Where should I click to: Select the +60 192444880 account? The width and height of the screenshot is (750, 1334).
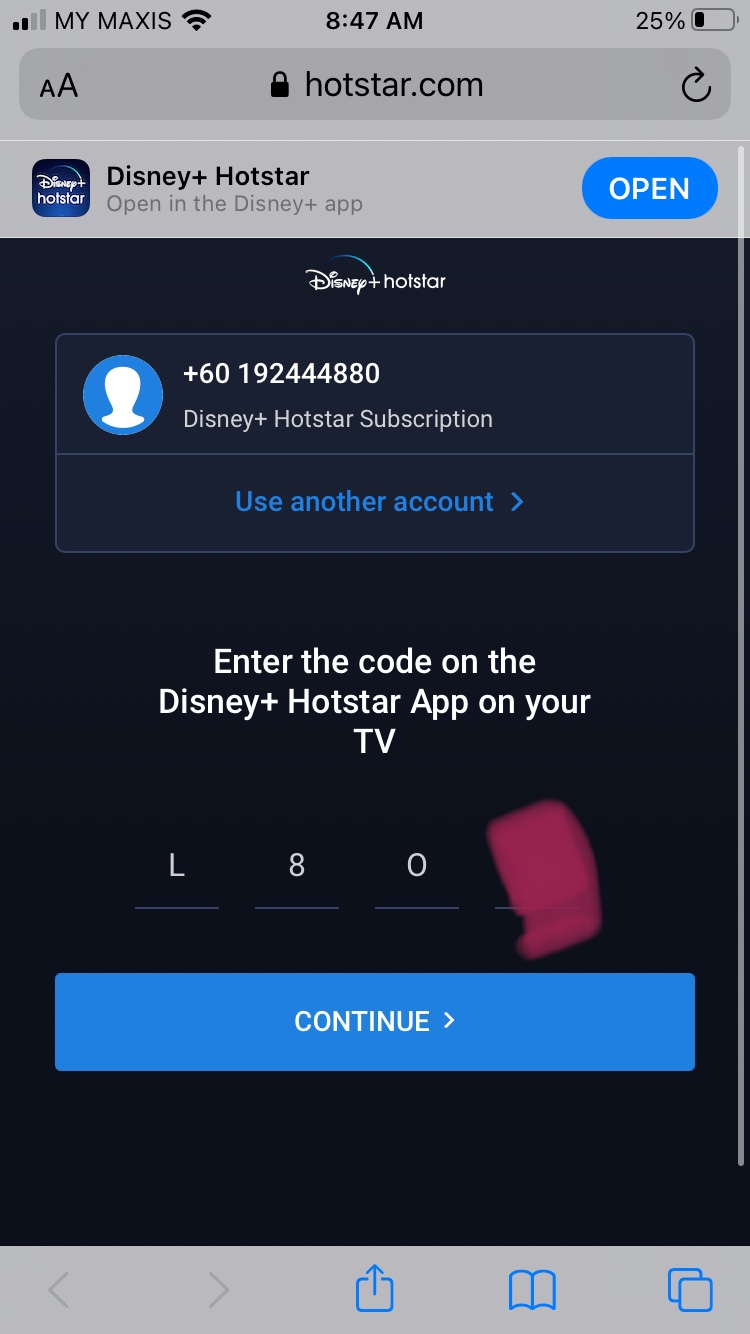[x=374, y=395]
